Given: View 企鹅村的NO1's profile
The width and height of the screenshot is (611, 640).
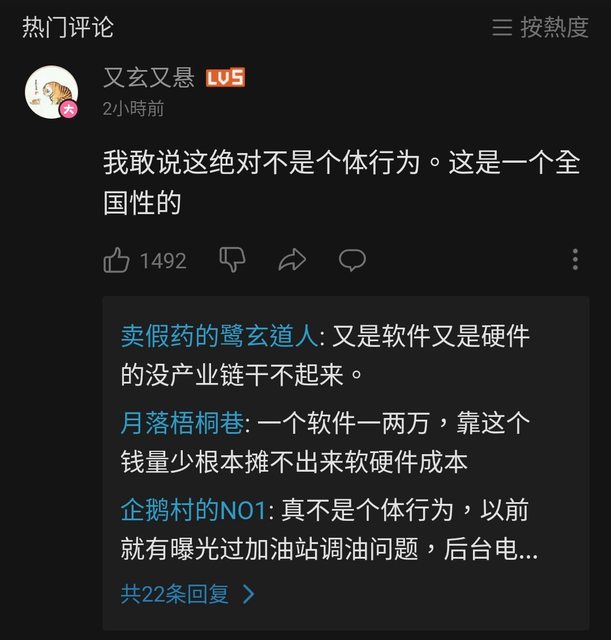Looking at the screenshot, I should pos(194,511).
